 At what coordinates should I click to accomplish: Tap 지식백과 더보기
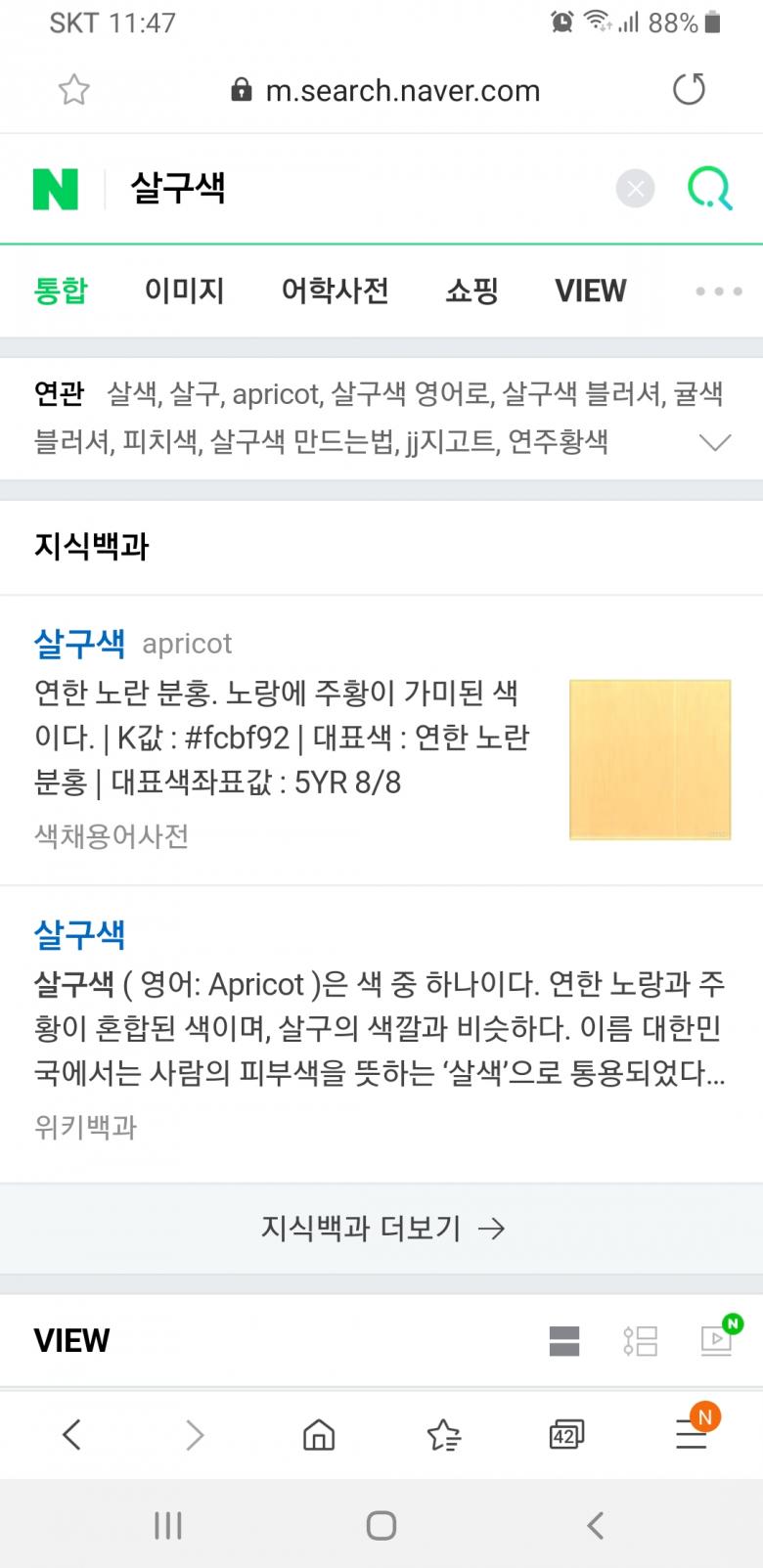381,1228
